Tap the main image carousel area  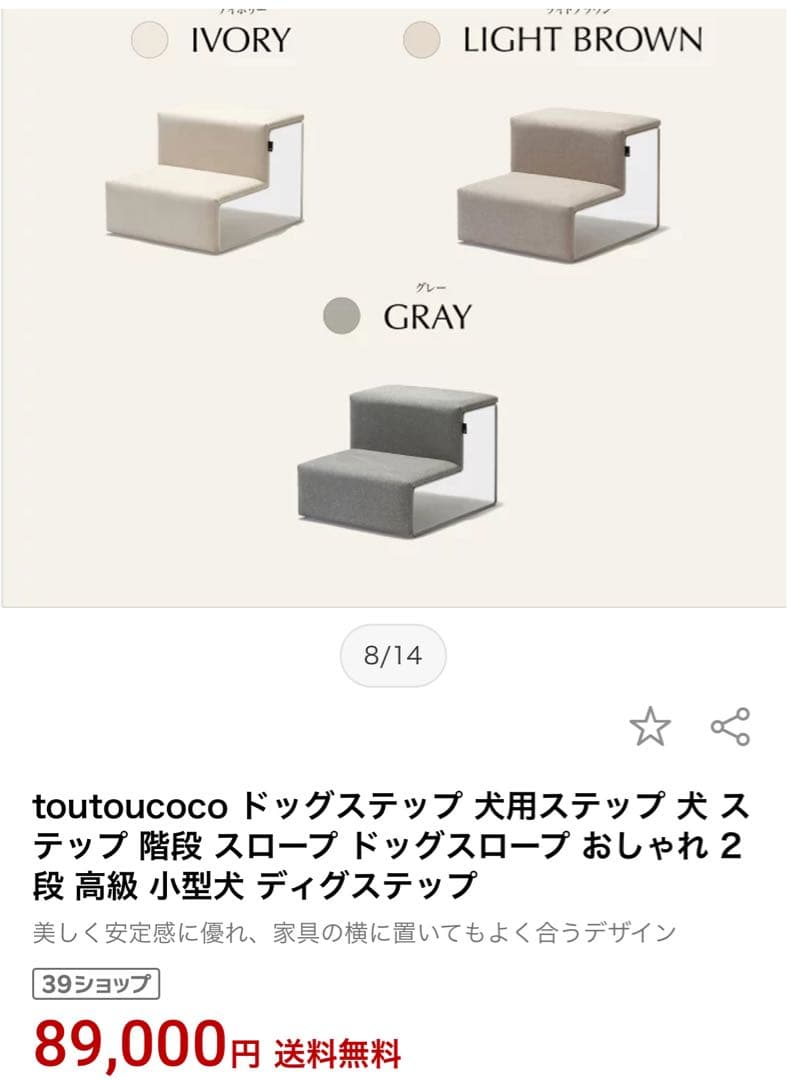coord(393,300)
